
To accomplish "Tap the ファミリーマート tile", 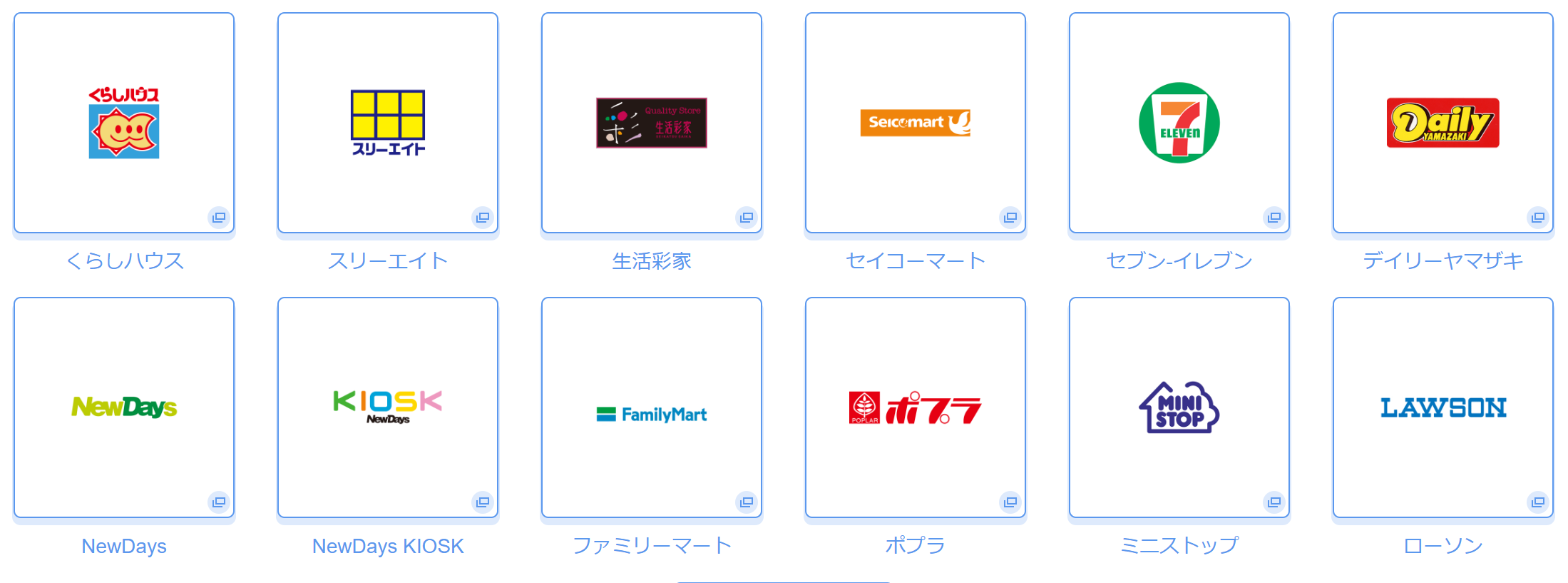I will click(x=652, y=407).
